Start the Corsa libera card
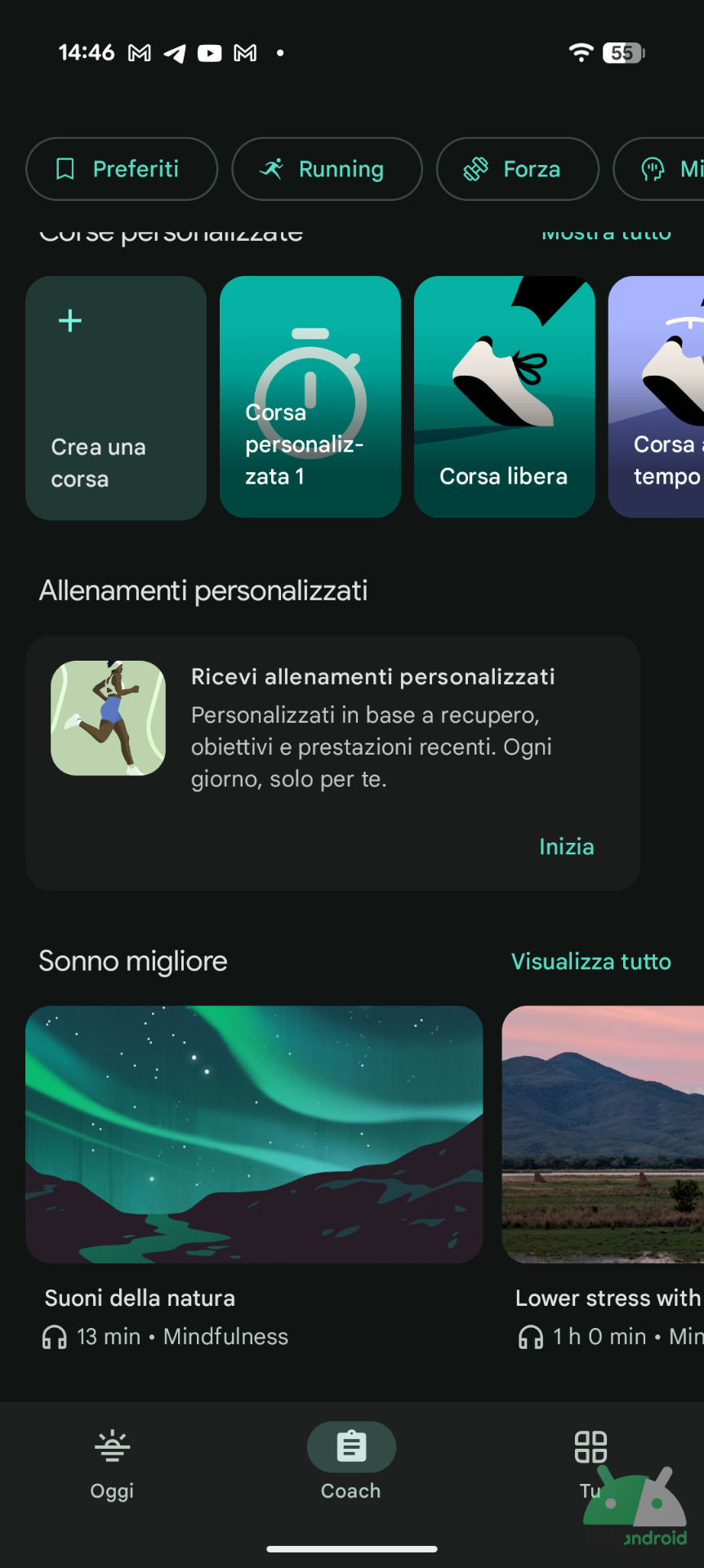704x1568 pixels. pyautogui.click(x=504, y=397)
